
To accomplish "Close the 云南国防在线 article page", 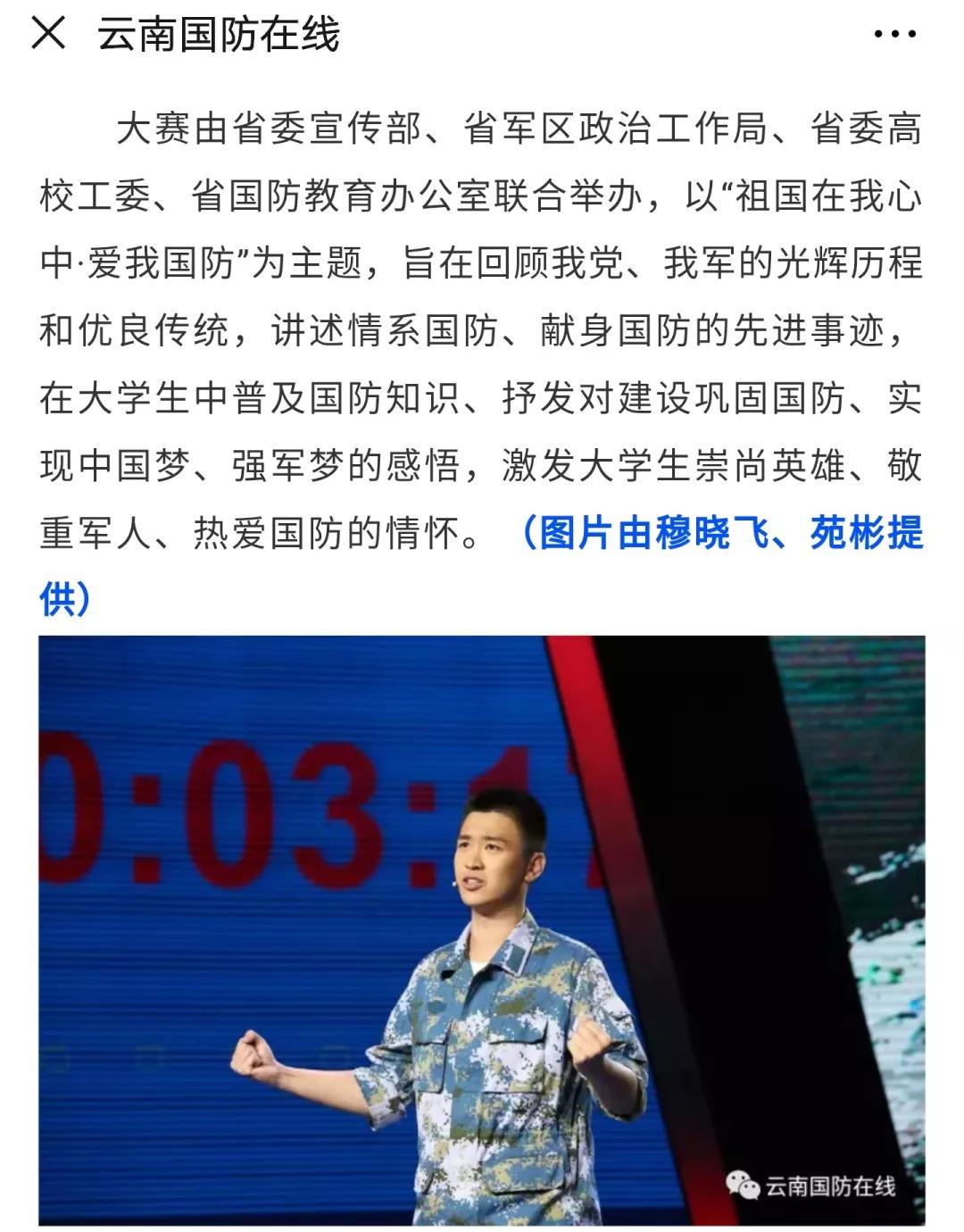I will point(48,34).
